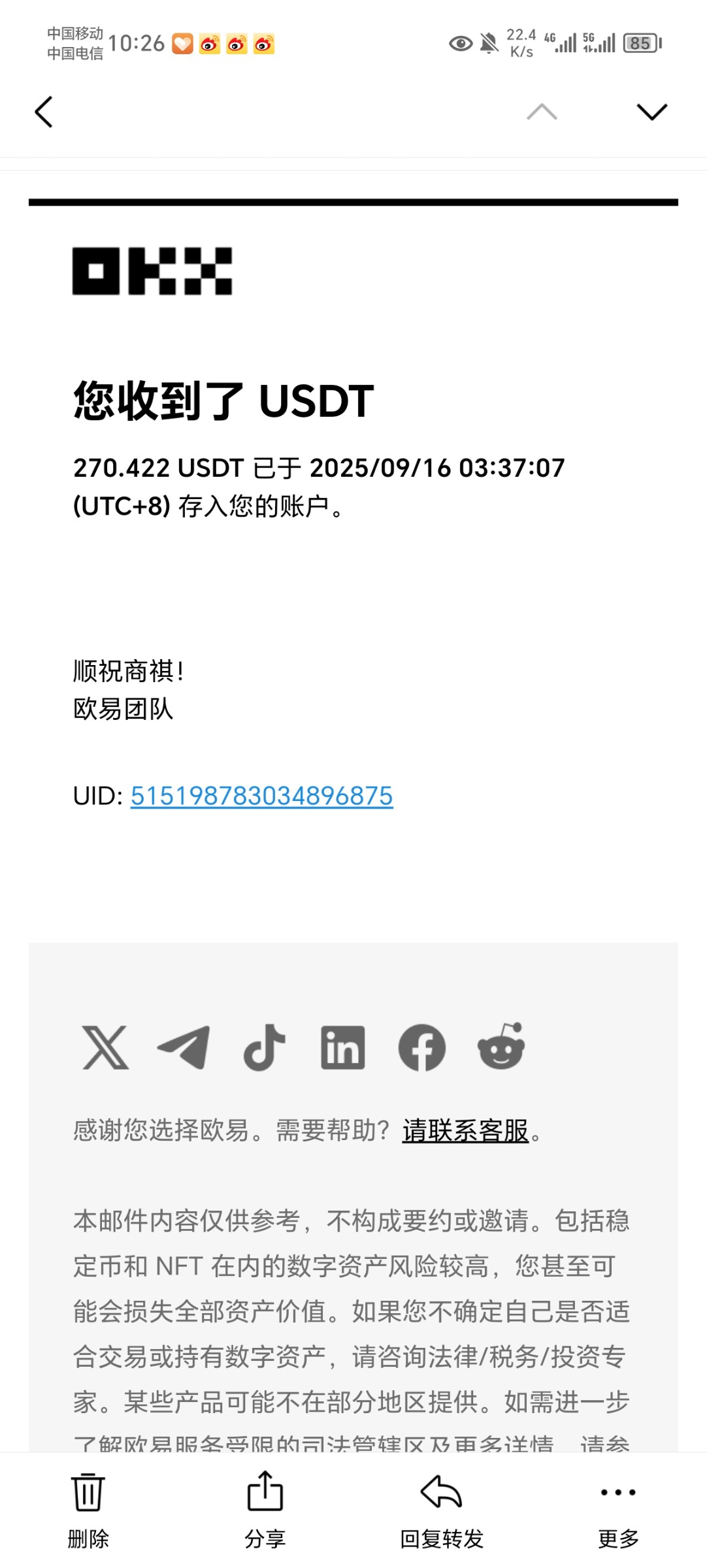Tap the 请联系客服 support link
Screen dimensions: 707x1568
pos(465,1131)
